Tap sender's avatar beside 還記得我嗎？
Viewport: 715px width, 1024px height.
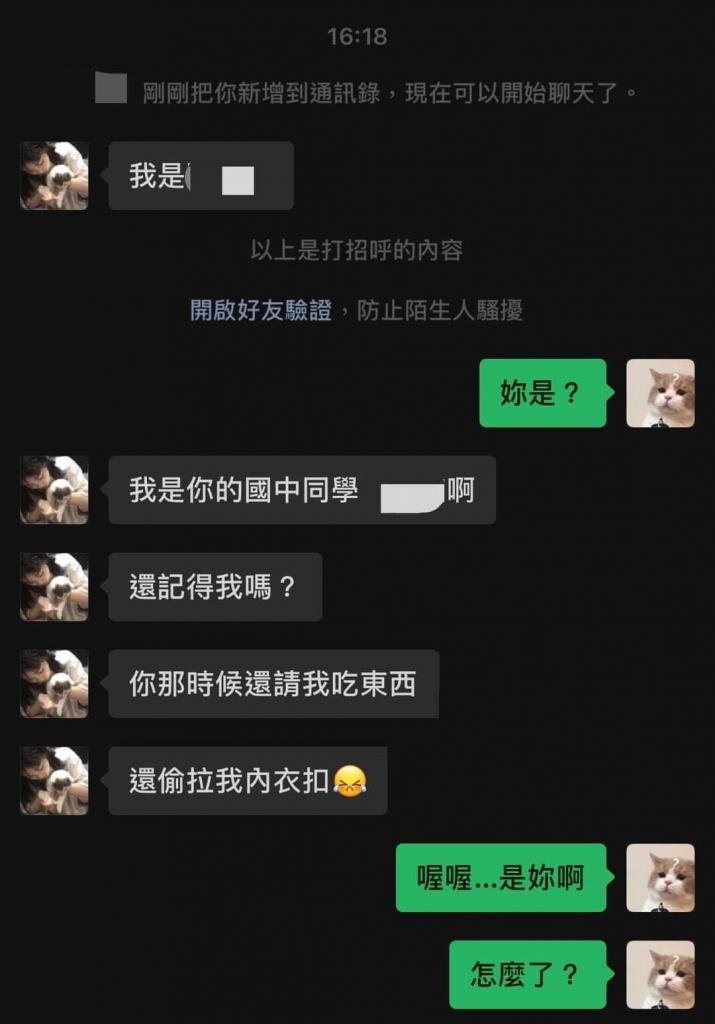coord(54,587)
